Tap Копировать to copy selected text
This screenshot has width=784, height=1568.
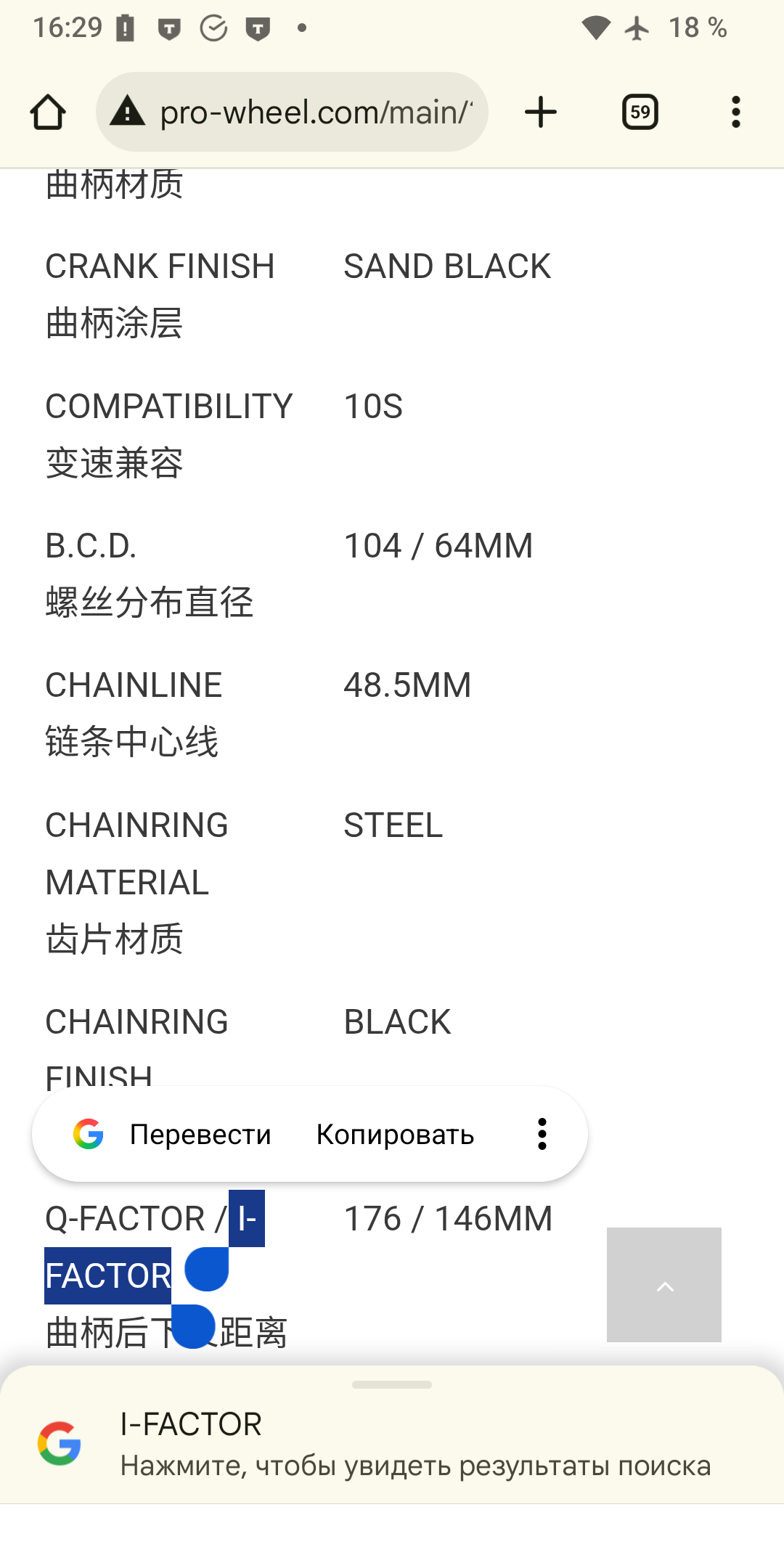tap(395, 1134)
